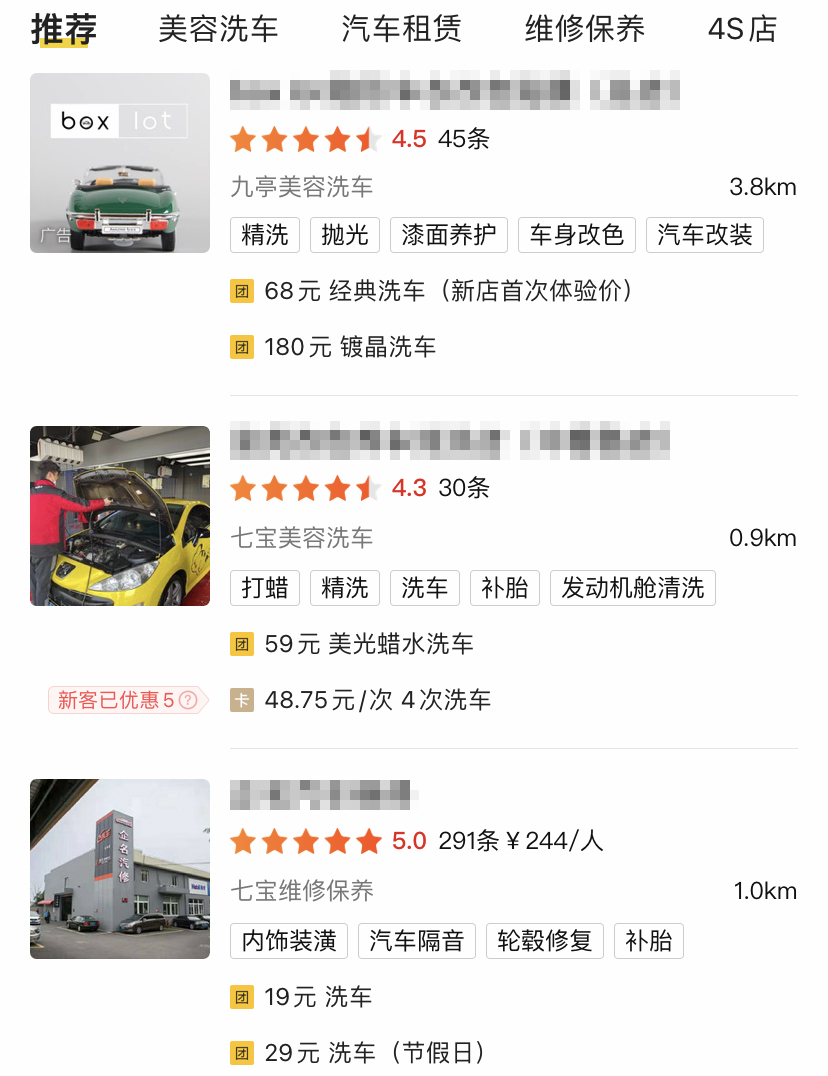The width and height of the screenshot is (828, 1076).
Task: Tap the question mark beside 新客已优惠5
Action: pyautogui.click(x=188, y=700)
